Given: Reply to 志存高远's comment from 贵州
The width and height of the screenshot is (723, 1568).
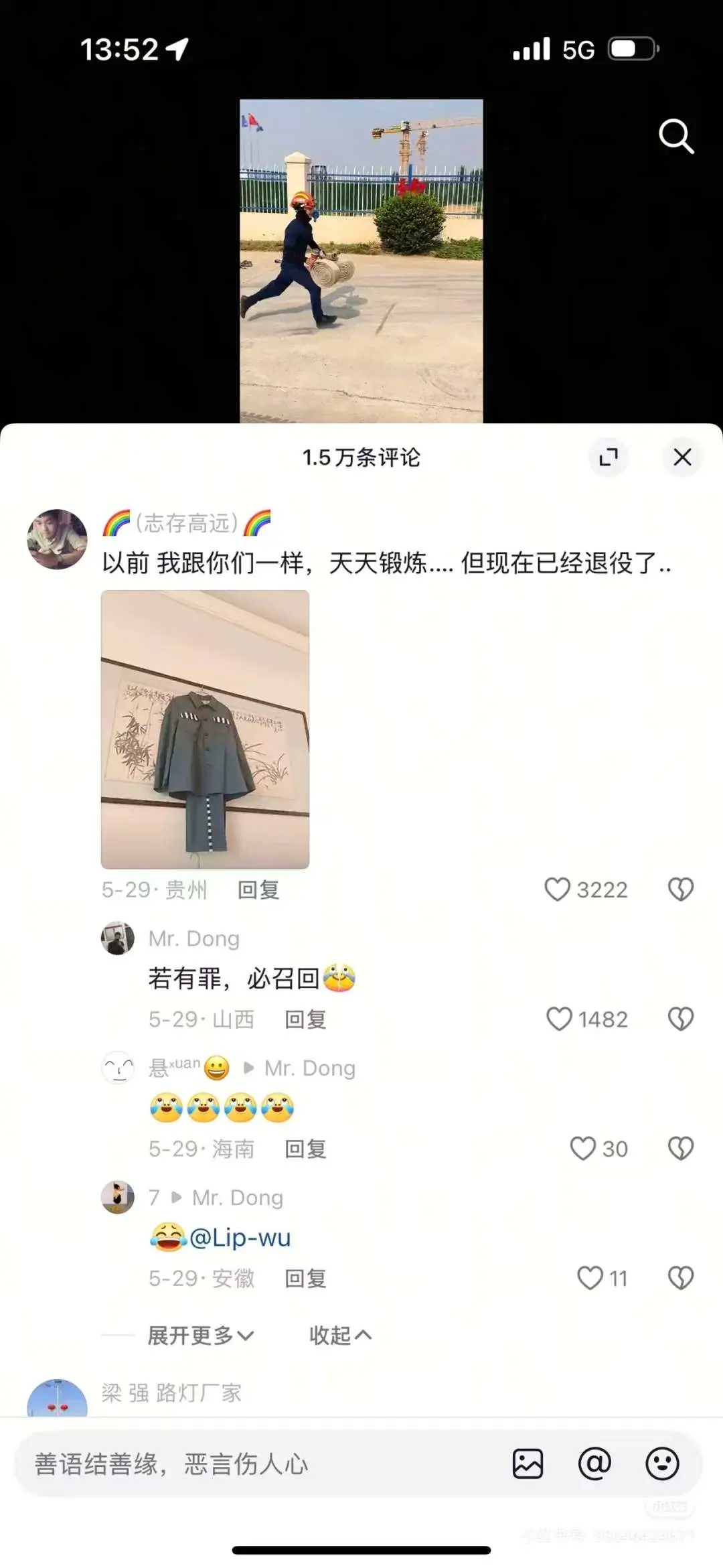Looking at the screenshot, I should click(258, 890).
